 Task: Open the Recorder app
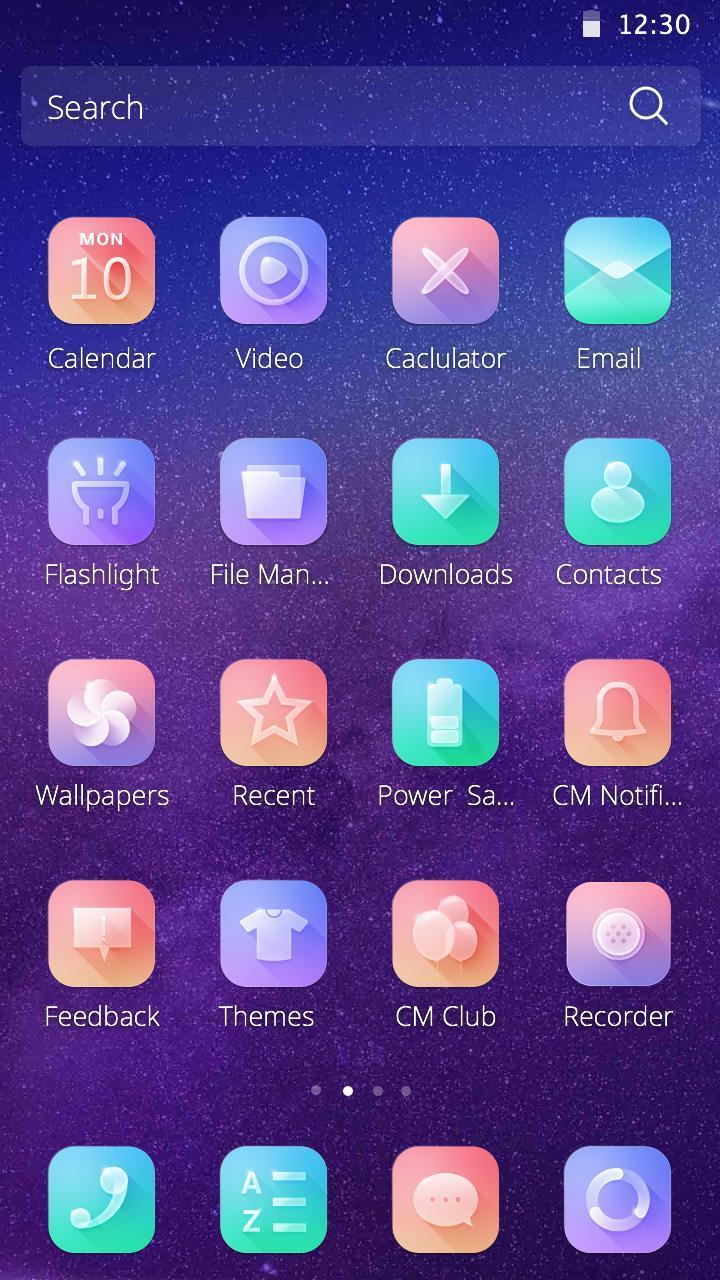coord(617,934)
